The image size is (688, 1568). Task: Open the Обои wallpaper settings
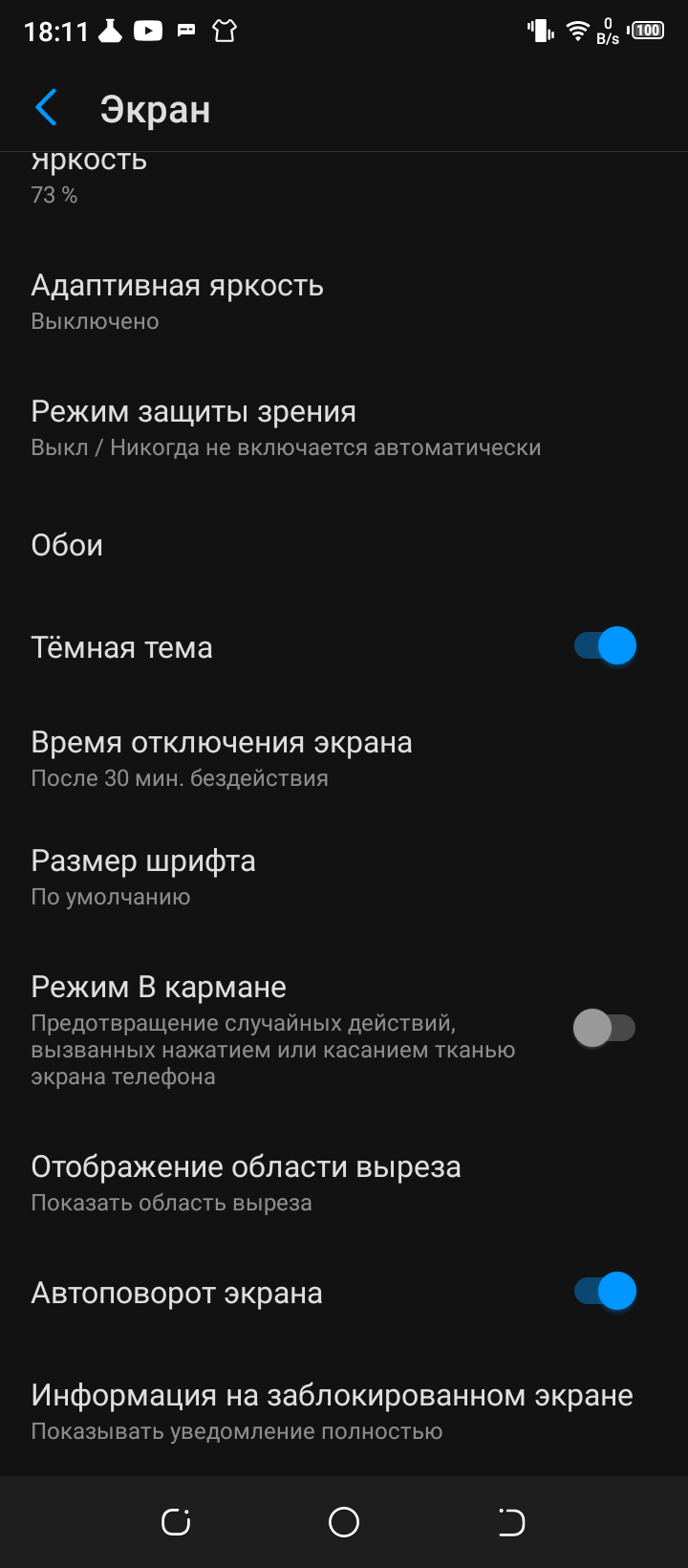67,545
